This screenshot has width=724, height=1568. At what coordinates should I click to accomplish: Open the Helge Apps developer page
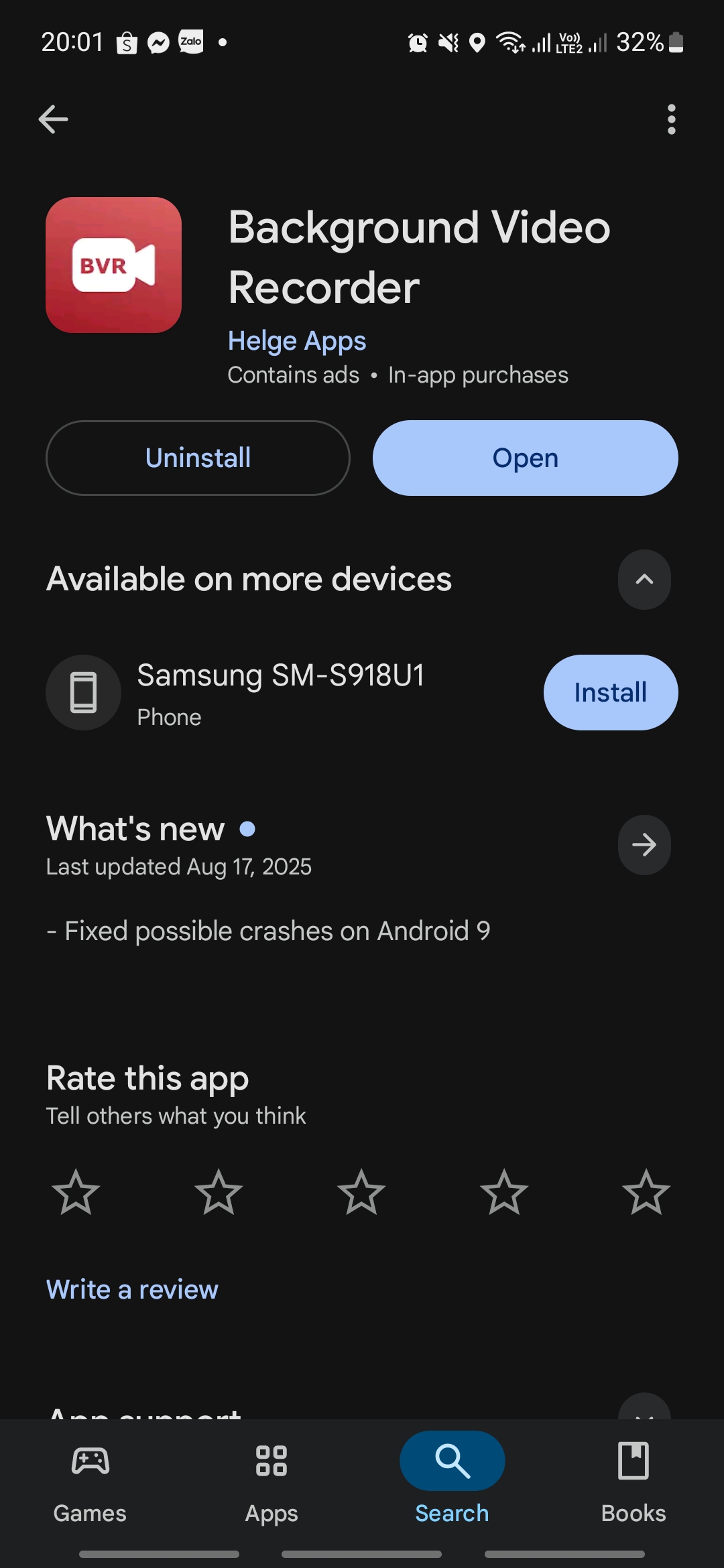point(297,341)
